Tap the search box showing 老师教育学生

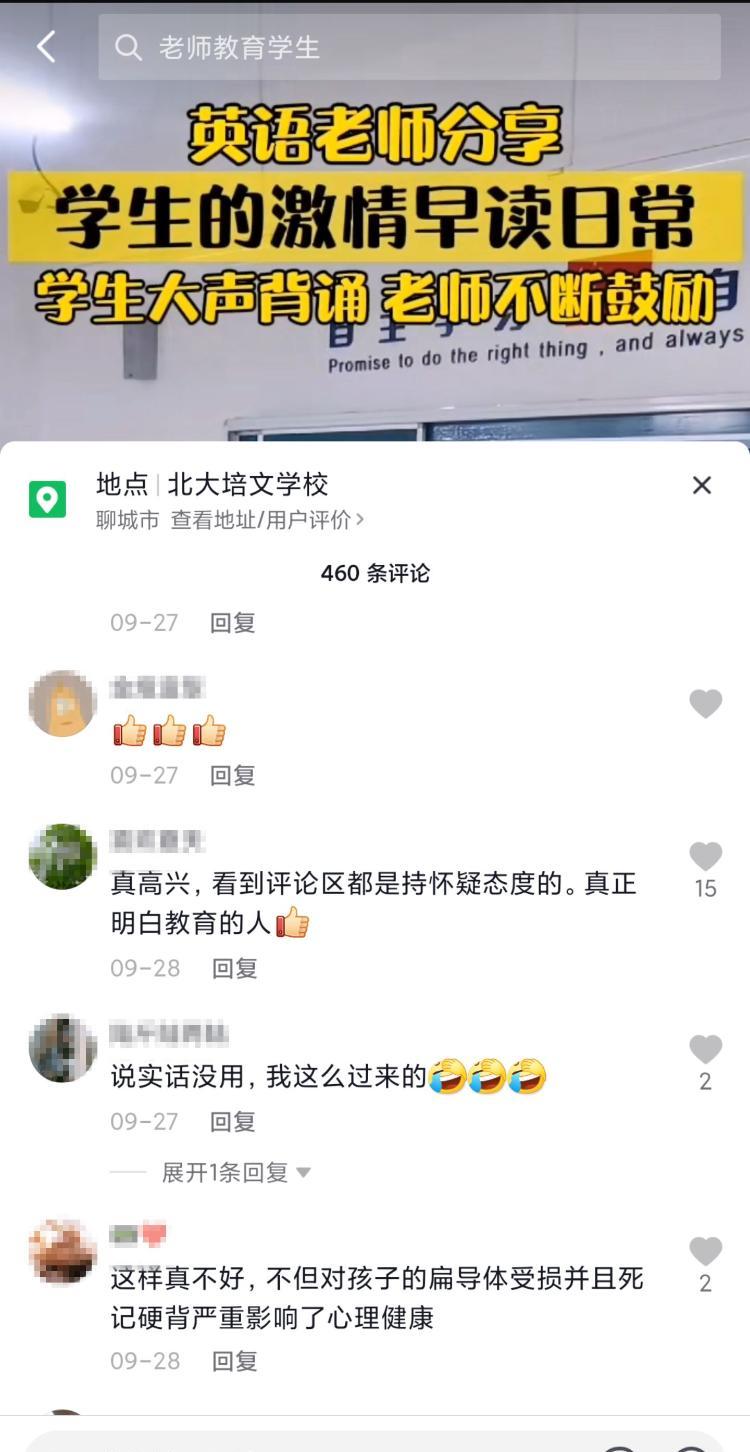point(409,47)
